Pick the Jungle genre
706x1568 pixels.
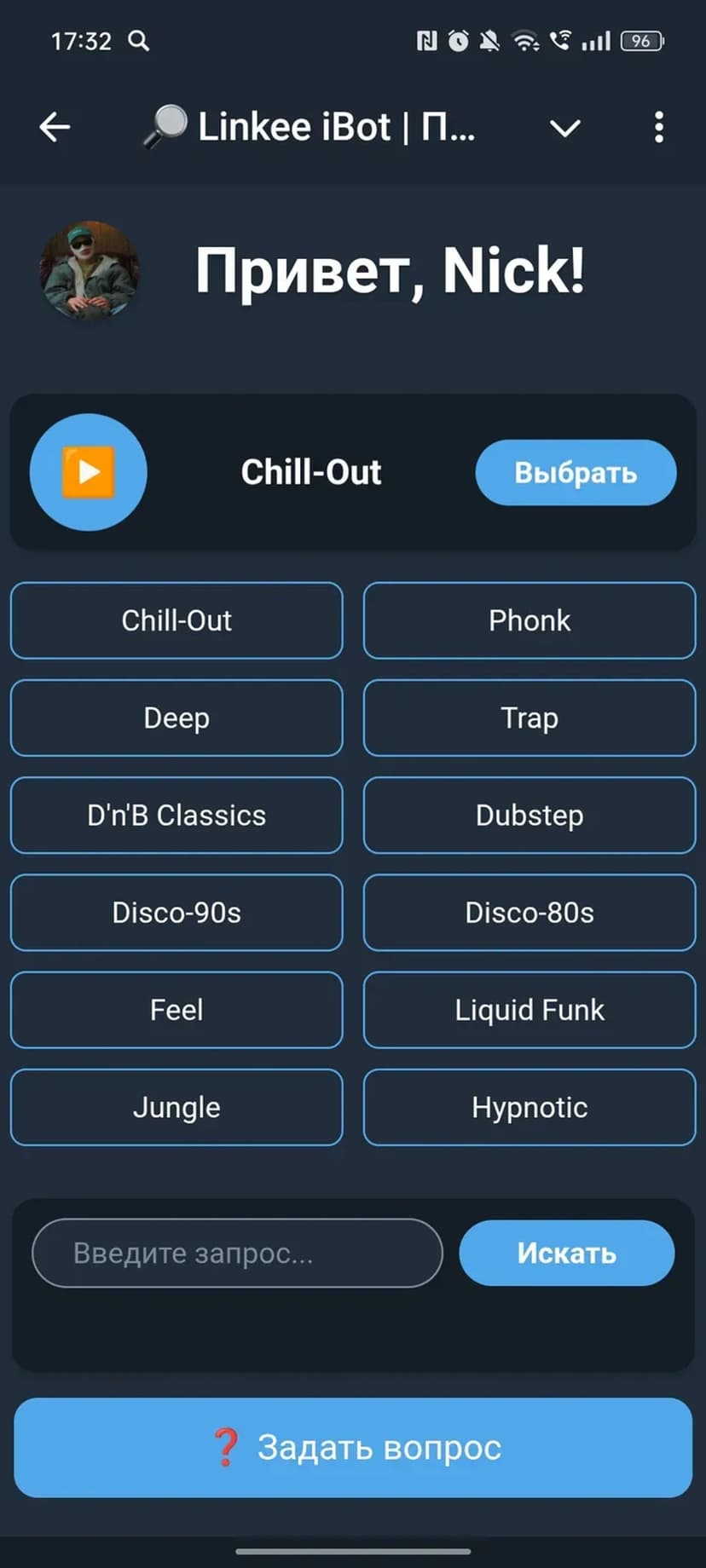176,1108
